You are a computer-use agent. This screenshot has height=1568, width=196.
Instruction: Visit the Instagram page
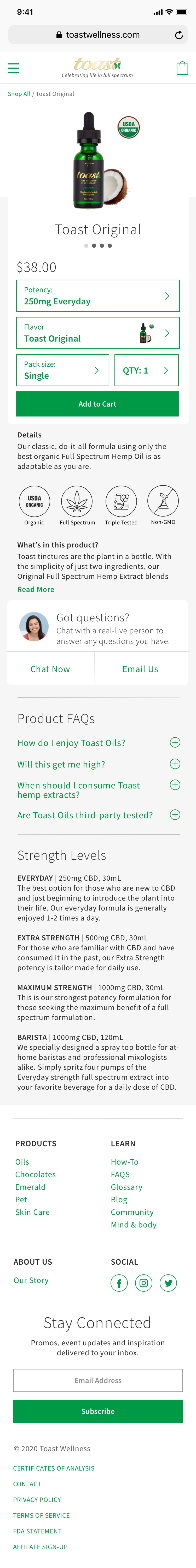click(x=144, y=1283)
